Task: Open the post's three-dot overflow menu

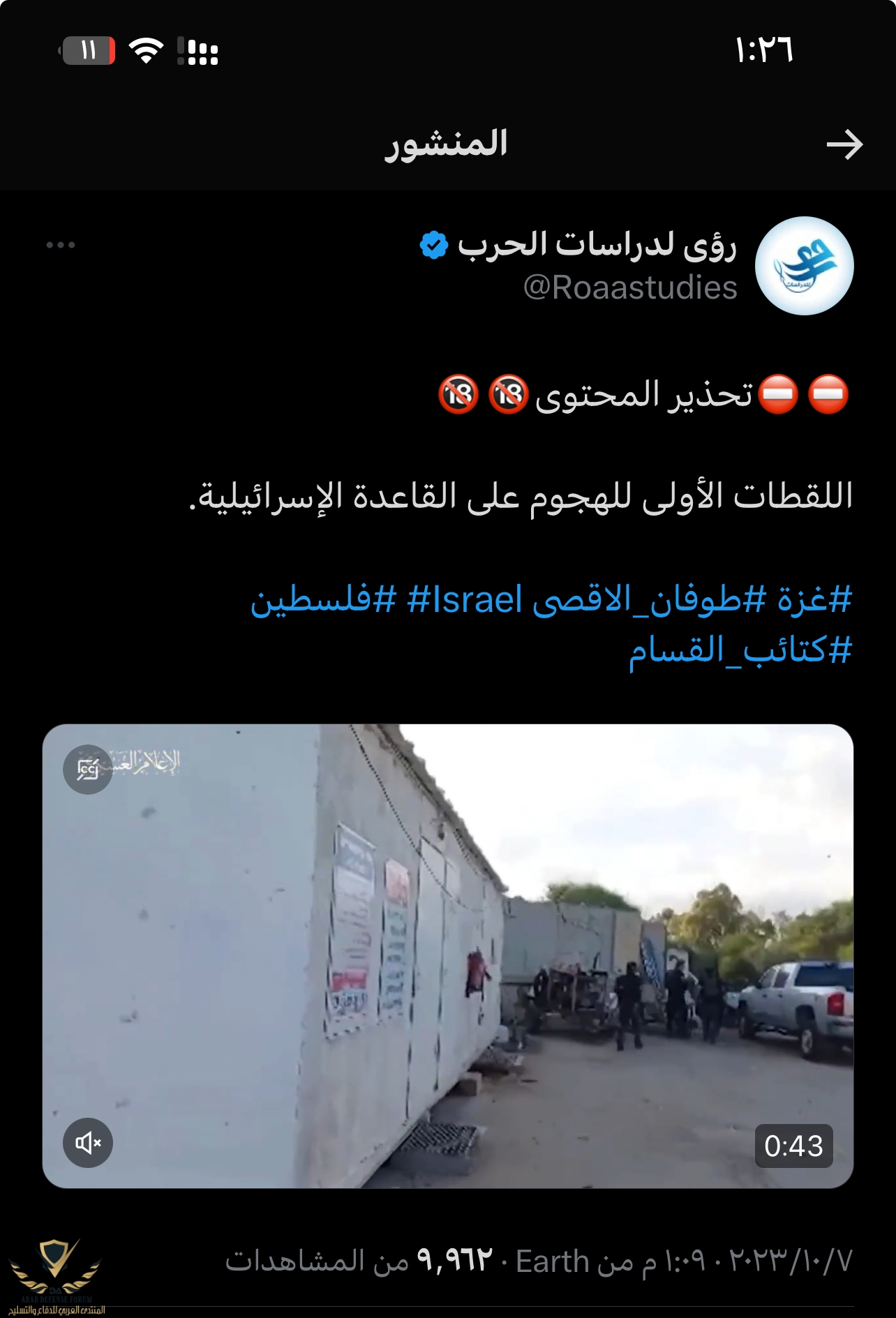Action: 61,245
